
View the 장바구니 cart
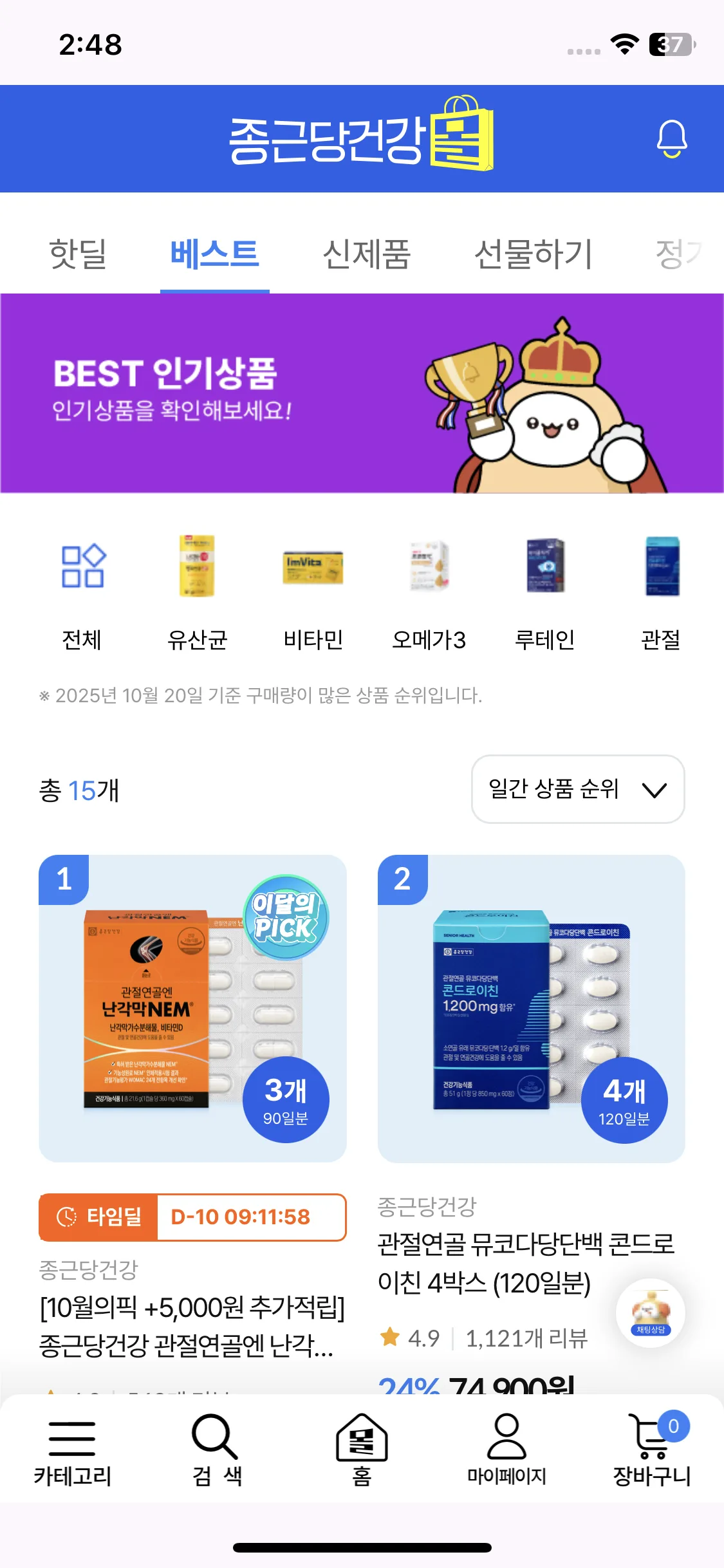coord(652,1451)
